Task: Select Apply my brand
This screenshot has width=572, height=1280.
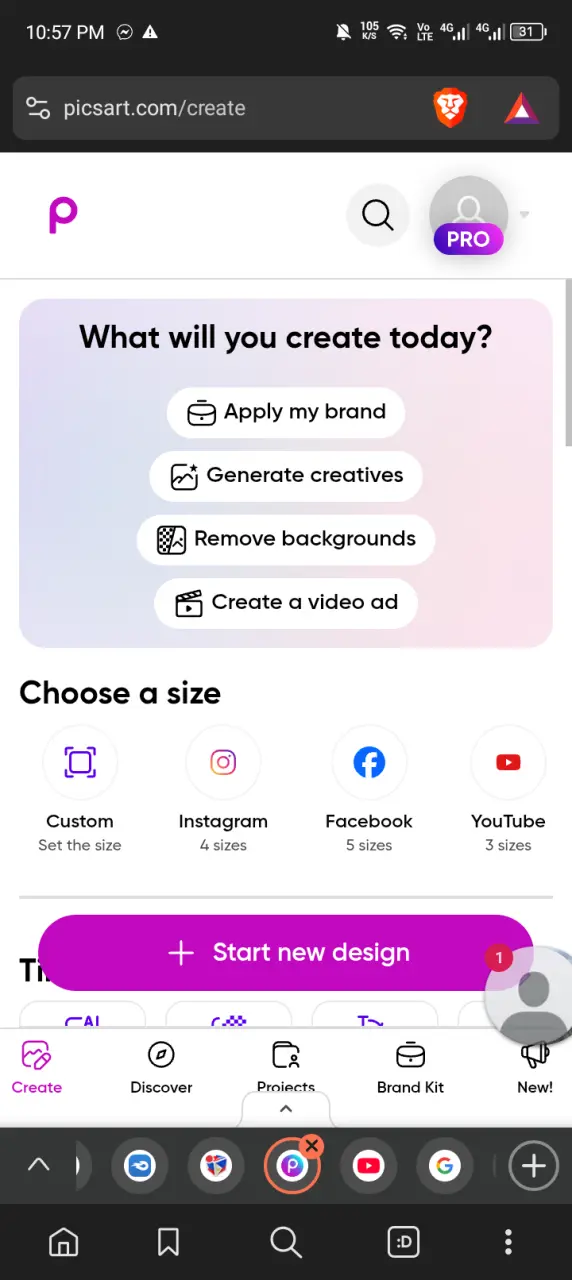Action: pyautogui.click(x=286, y=412)
